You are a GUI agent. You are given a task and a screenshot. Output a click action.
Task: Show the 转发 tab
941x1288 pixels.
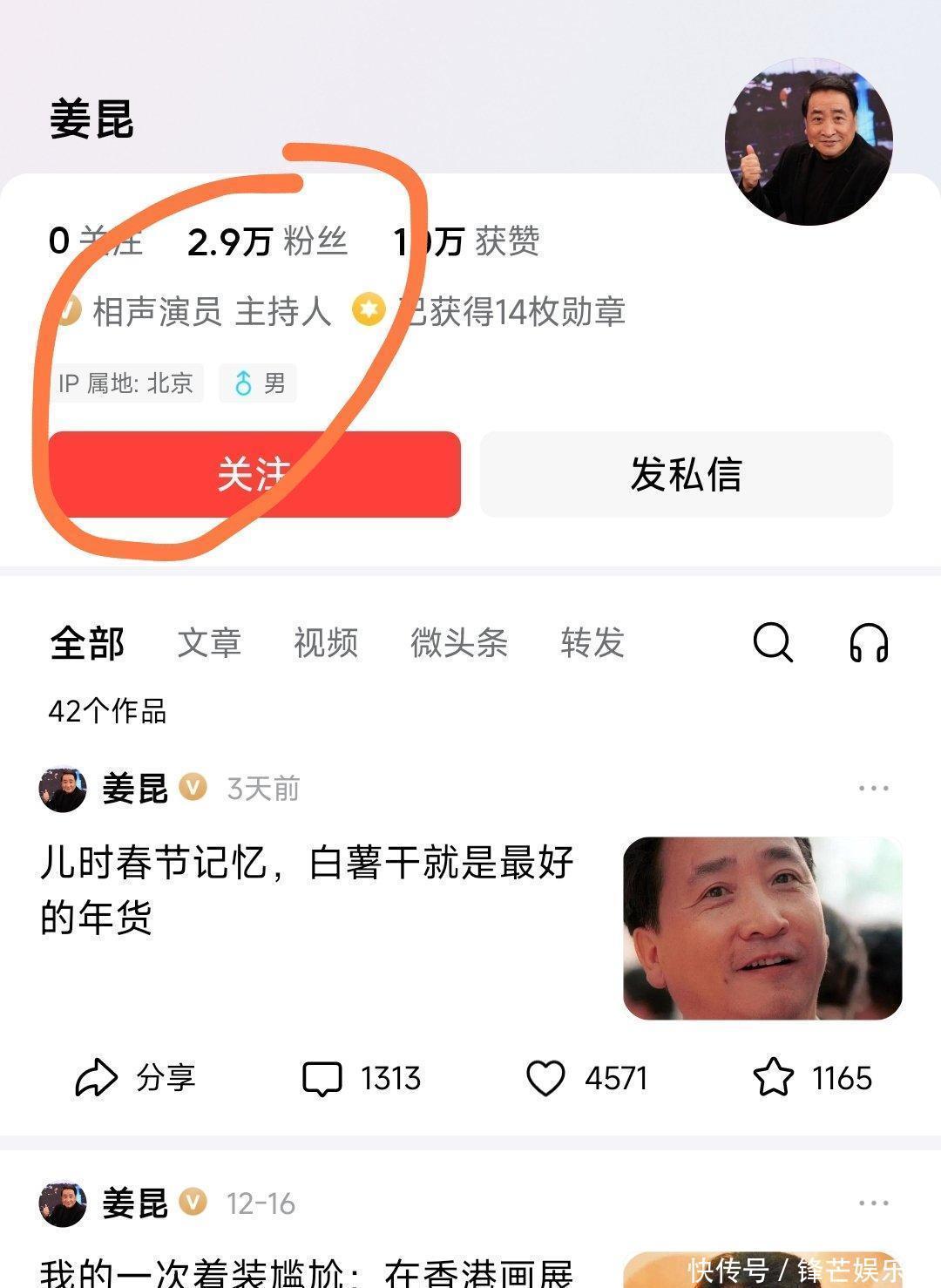[x=592, y=643]
